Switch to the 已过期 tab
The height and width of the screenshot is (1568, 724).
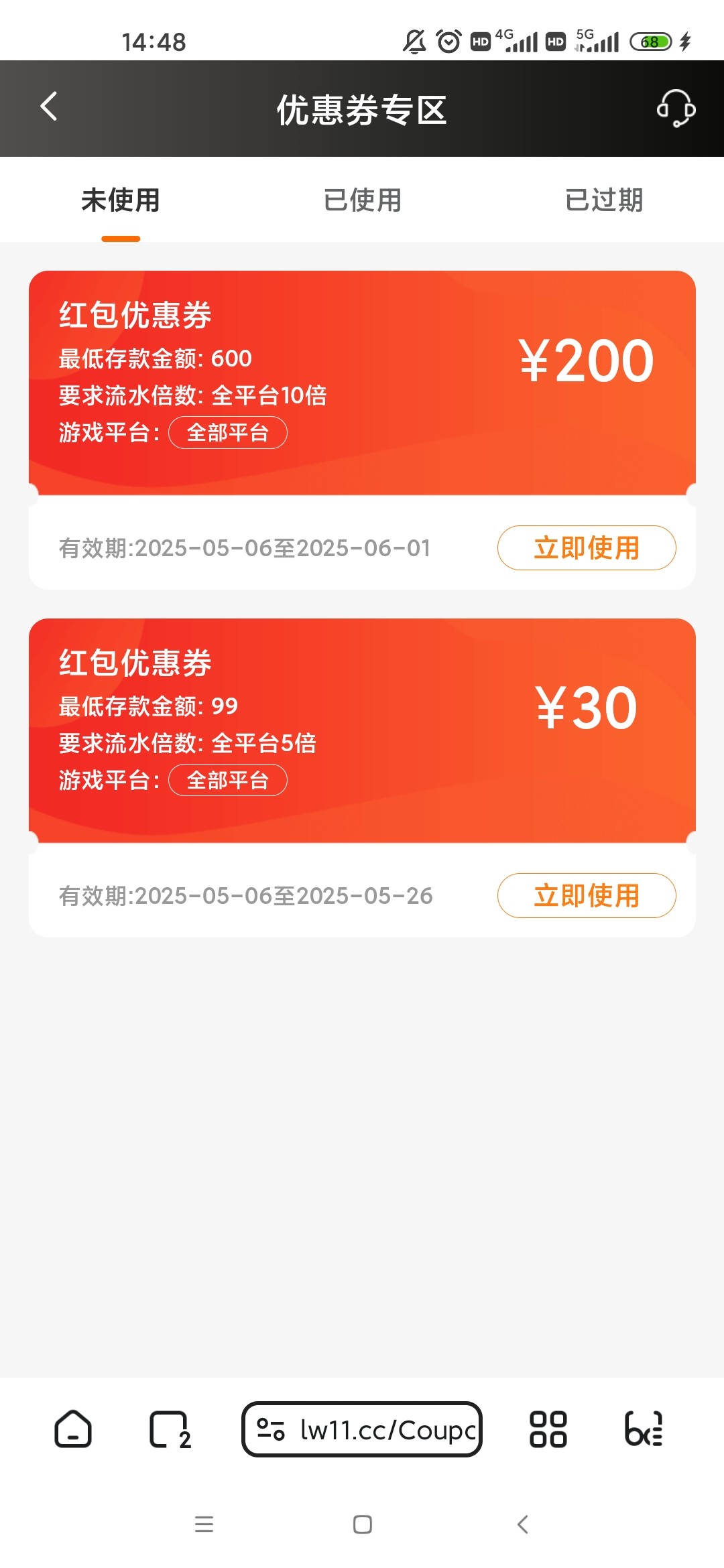pos(604,200)
